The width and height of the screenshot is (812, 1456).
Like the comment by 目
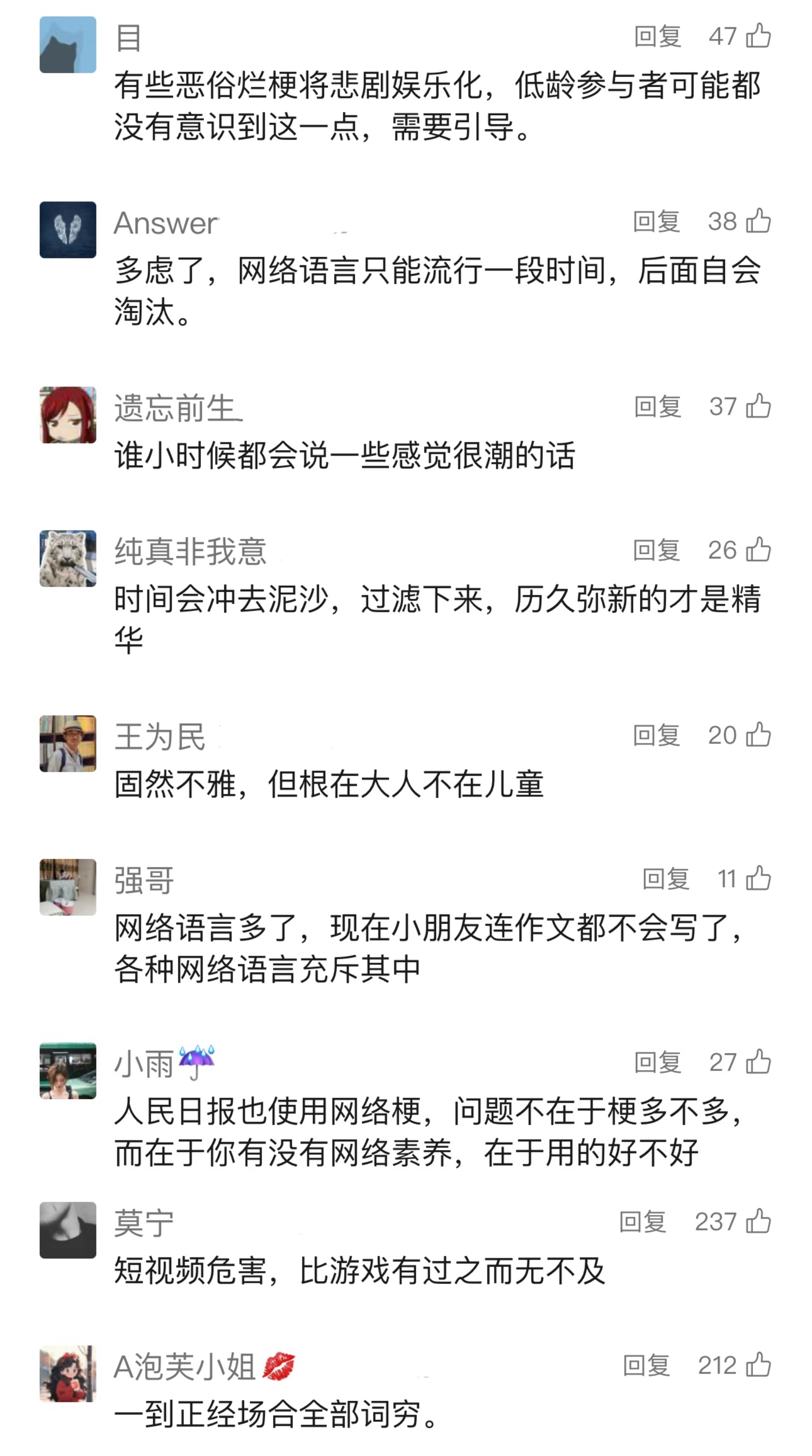tap(758, 36)
